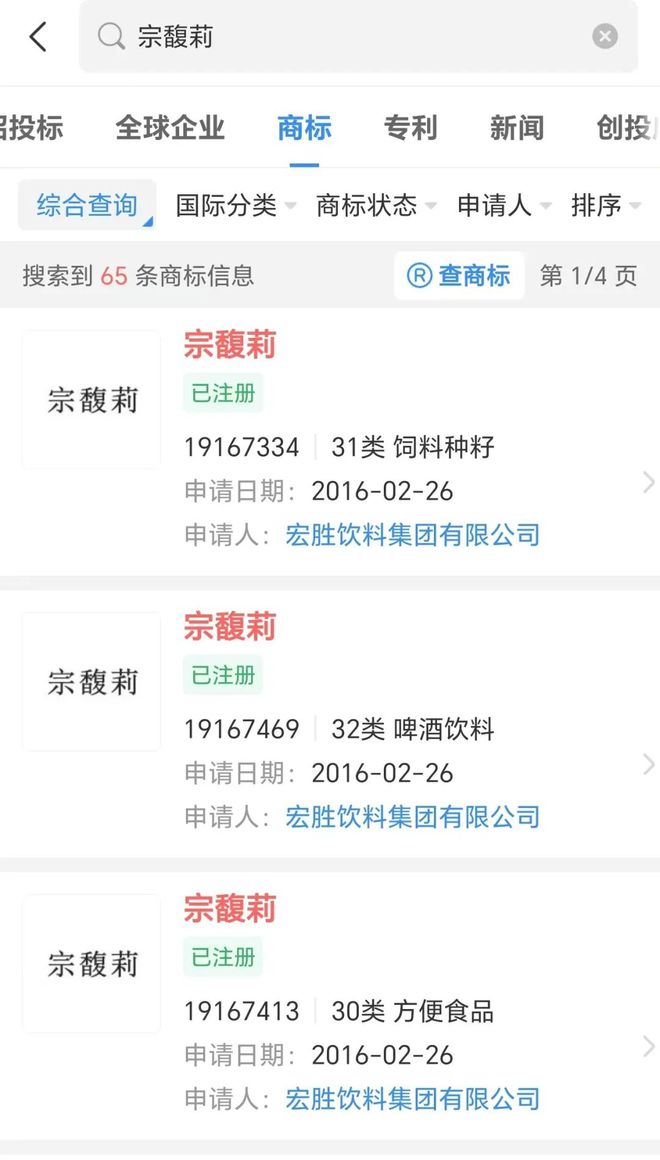Expand the 申请人 dropdown
Image resolution: width=660 pixels, height=1160 pixels.
pos(504,205)
